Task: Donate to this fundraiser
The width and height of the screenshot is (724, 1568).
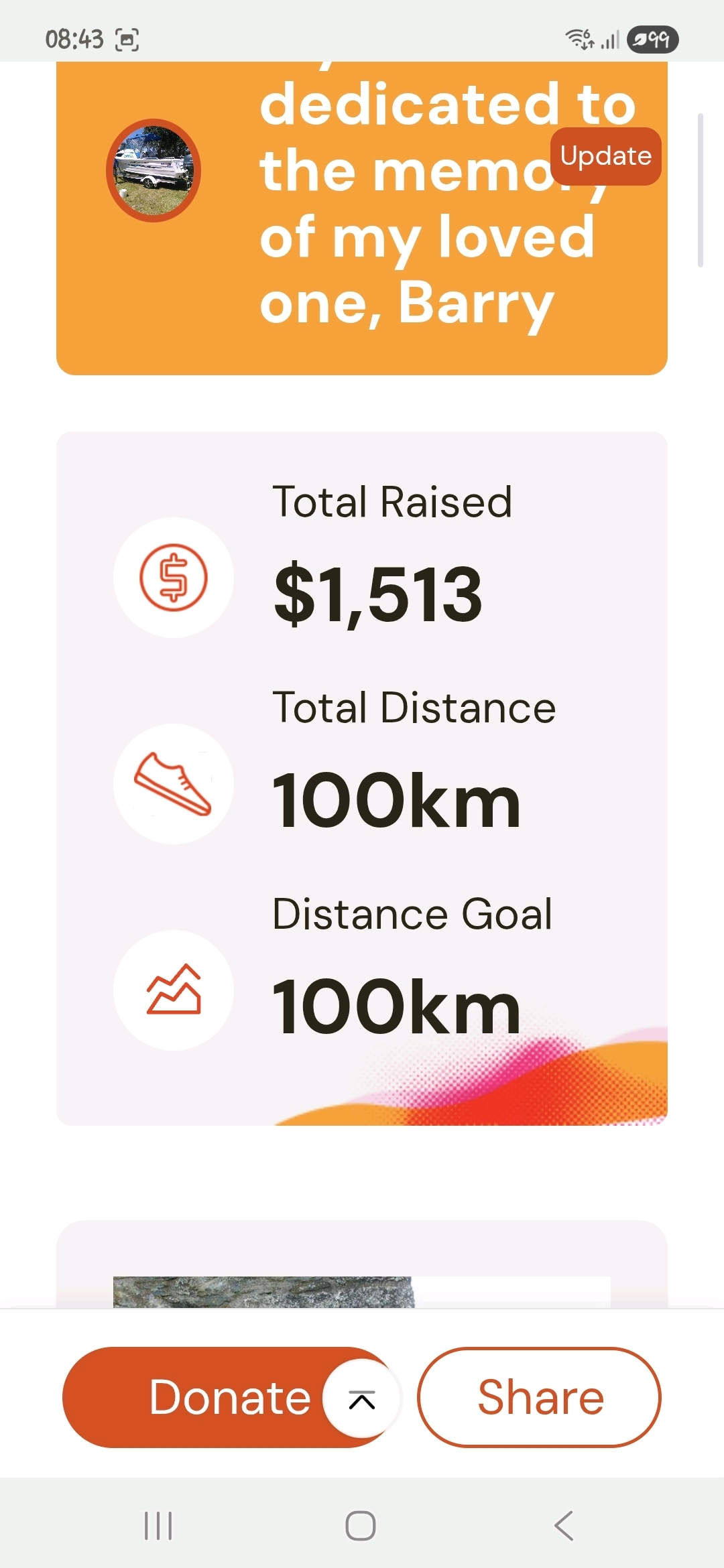Action: [201, 1397]
